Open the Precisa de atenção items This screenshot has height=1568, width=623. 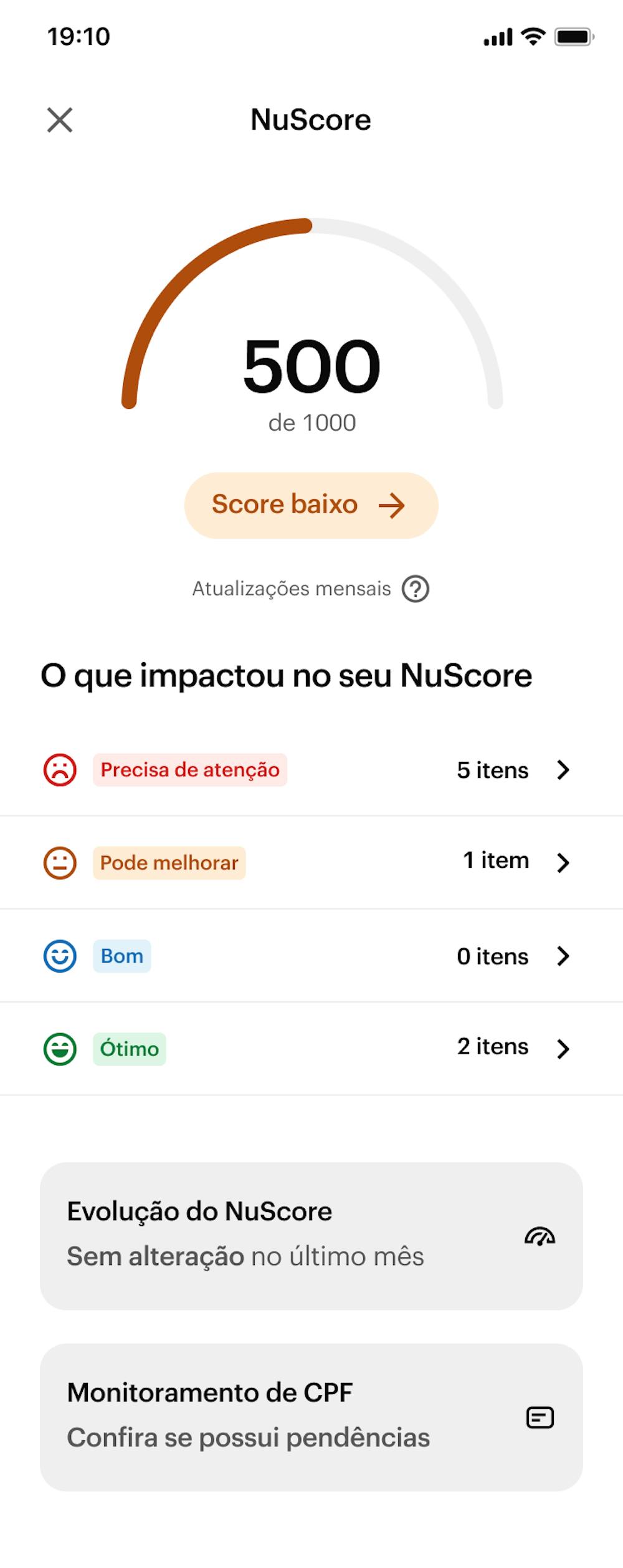311,770
